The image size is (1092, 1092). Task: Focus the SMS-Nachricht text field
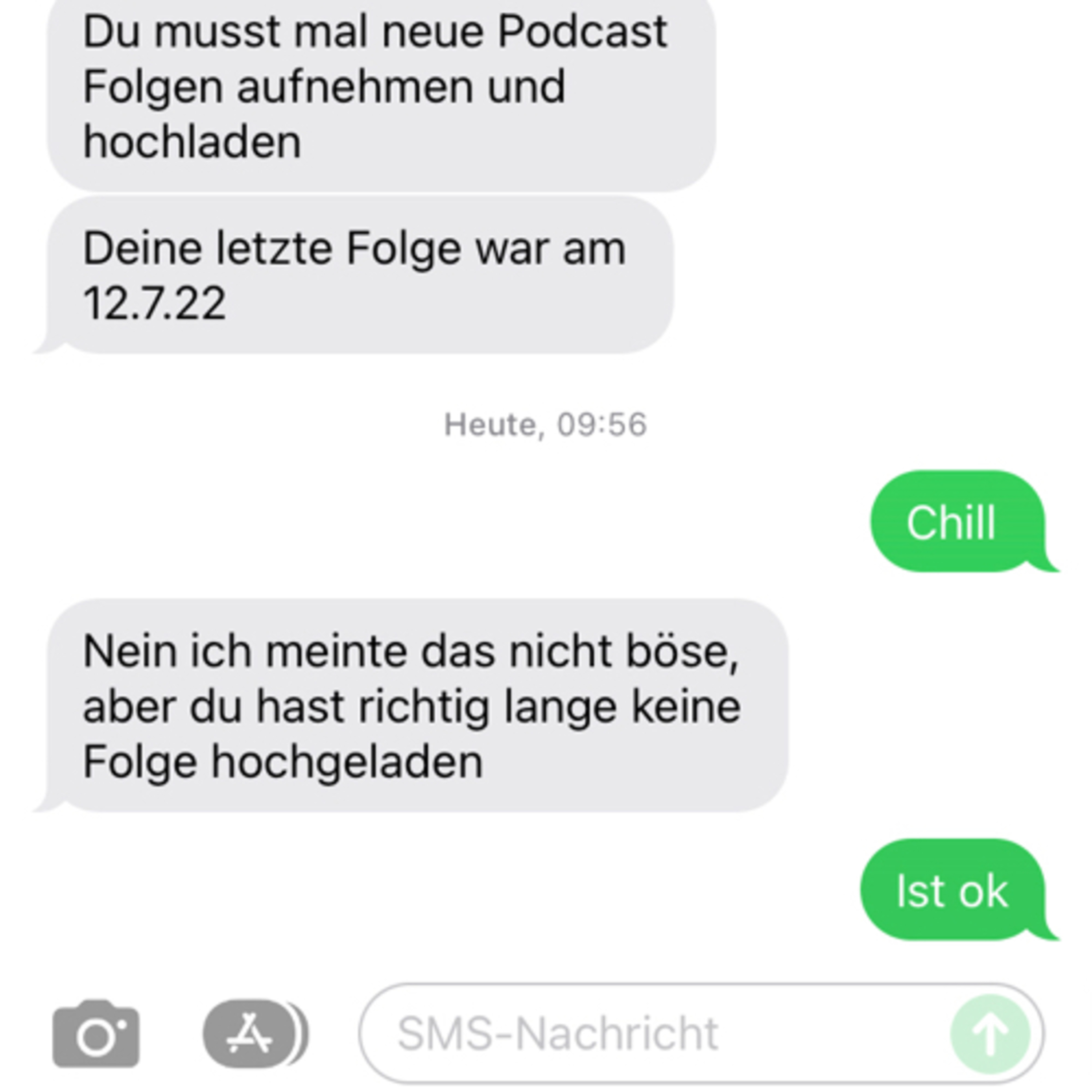tap(650, 1034)
